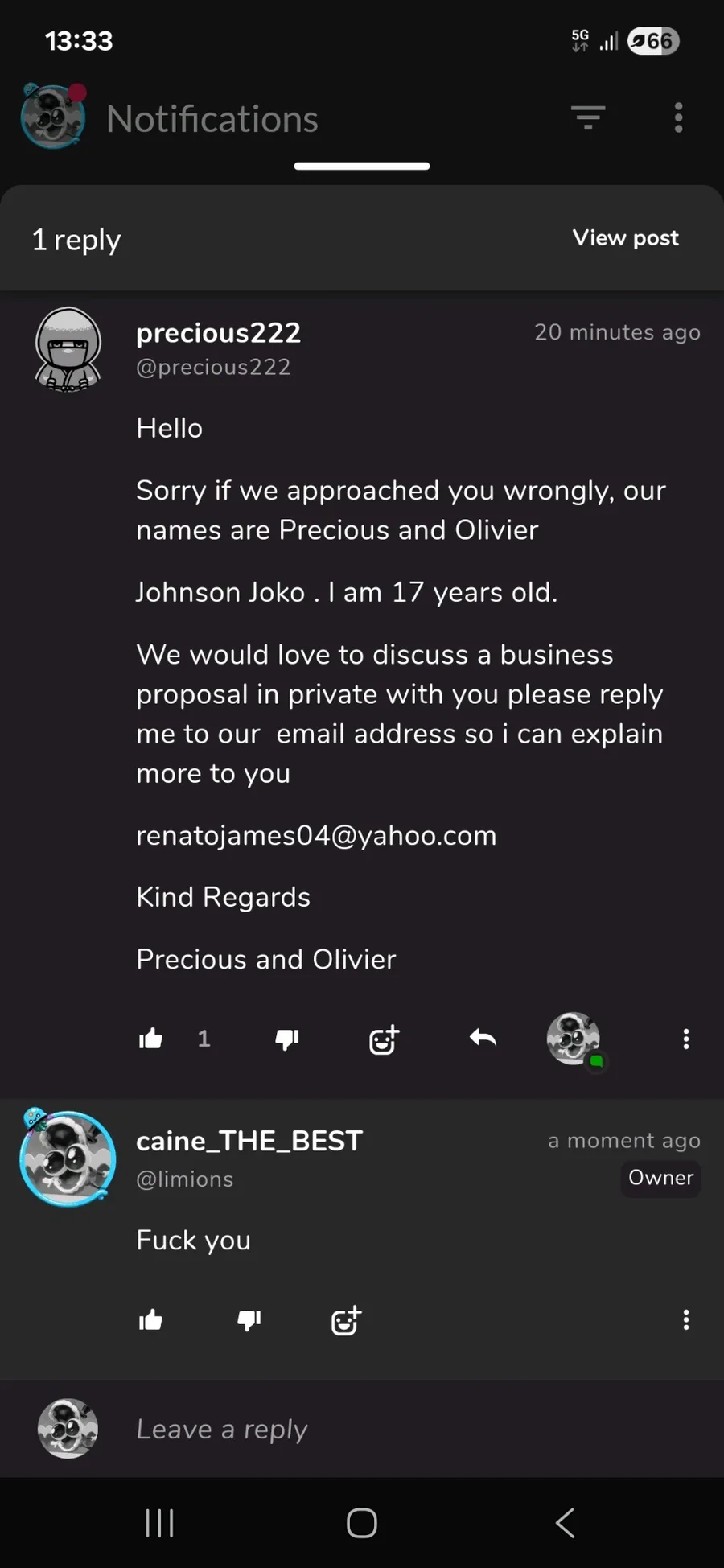Screen dimensions: 724x1568
Task: Focus the Leave a reply field
Action: tap(402, 1429)
